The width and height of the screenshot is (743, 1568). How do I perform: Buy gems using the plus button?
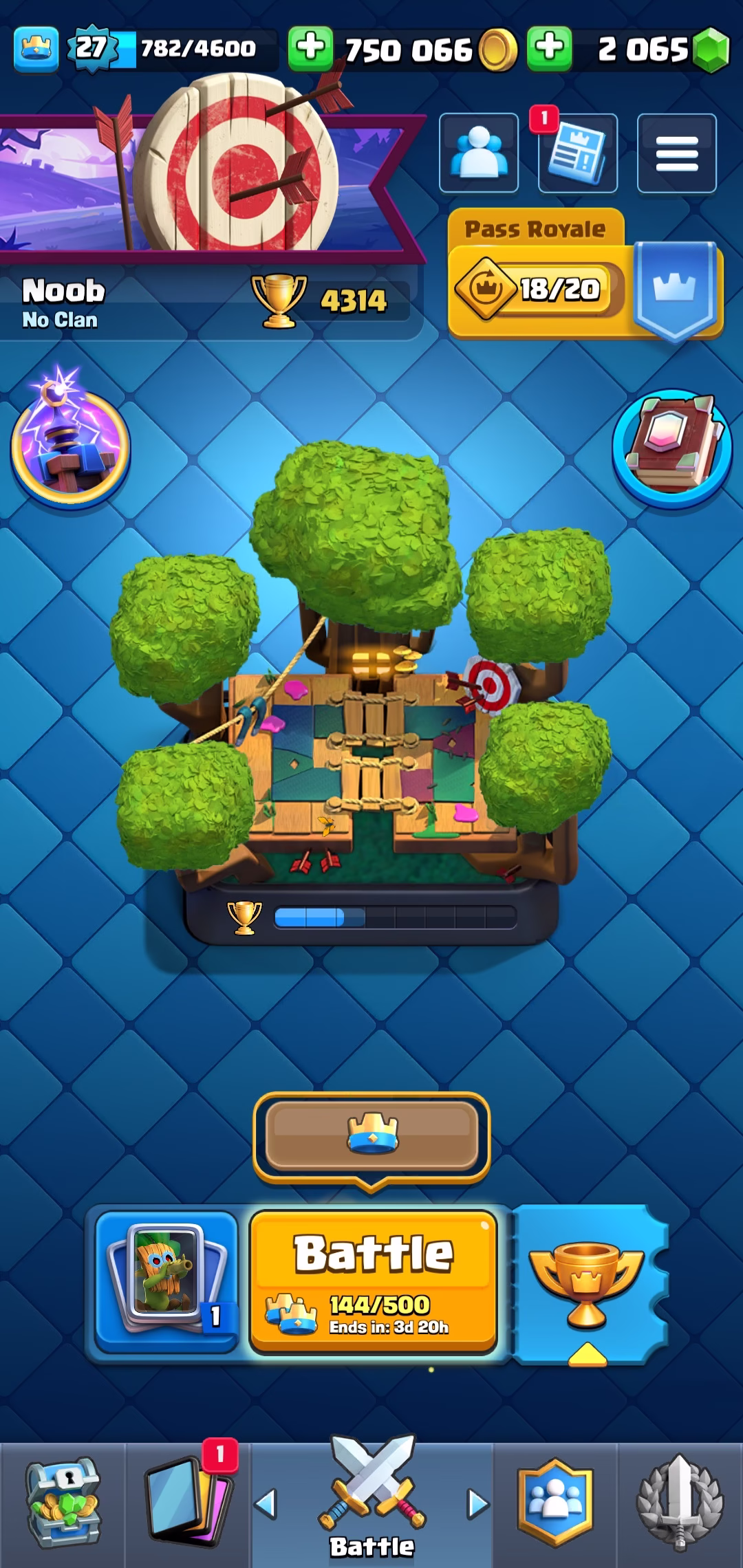(549, 48)
